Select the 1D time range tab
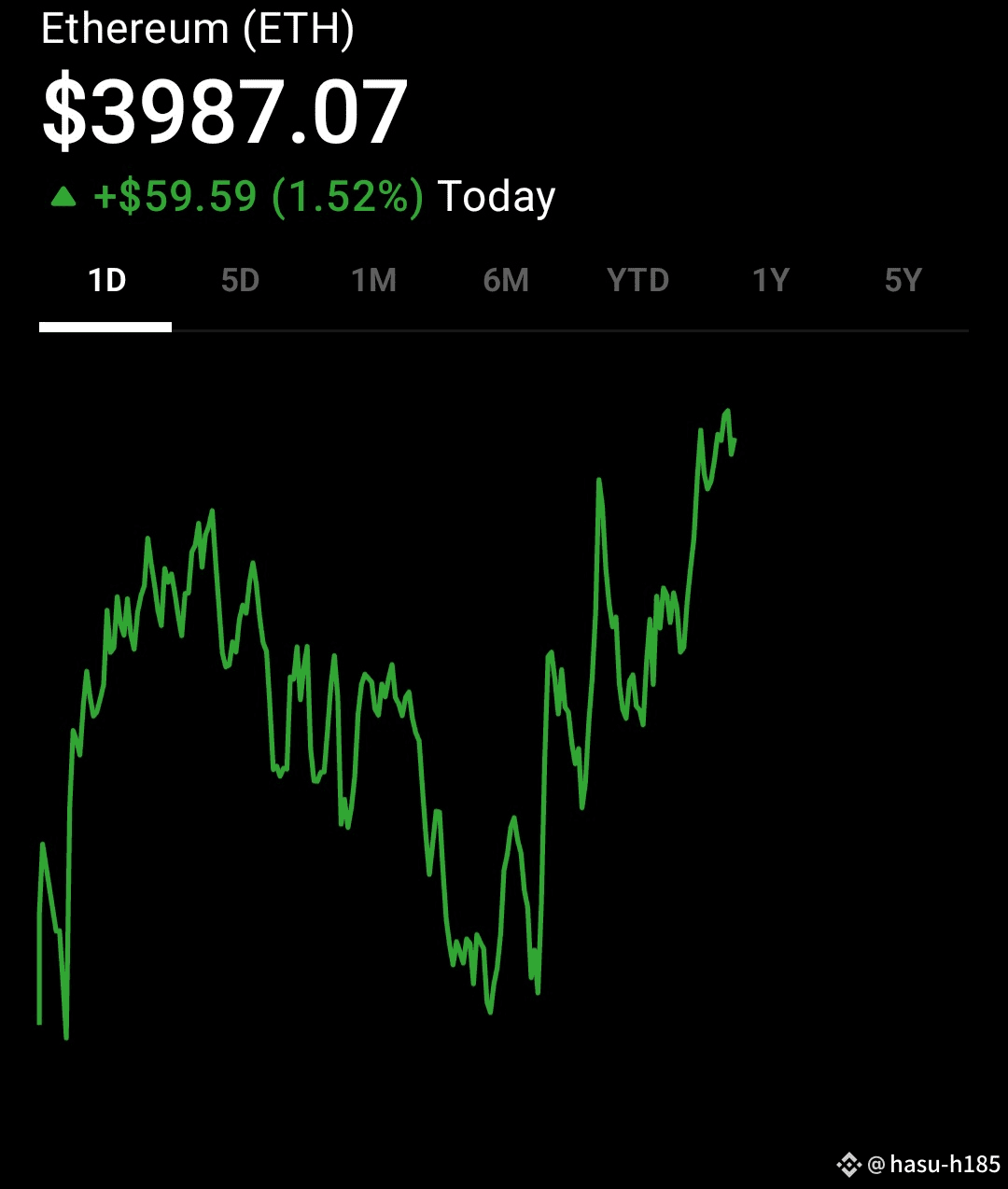The image size is (1008, 1189). tap(106, 280)
